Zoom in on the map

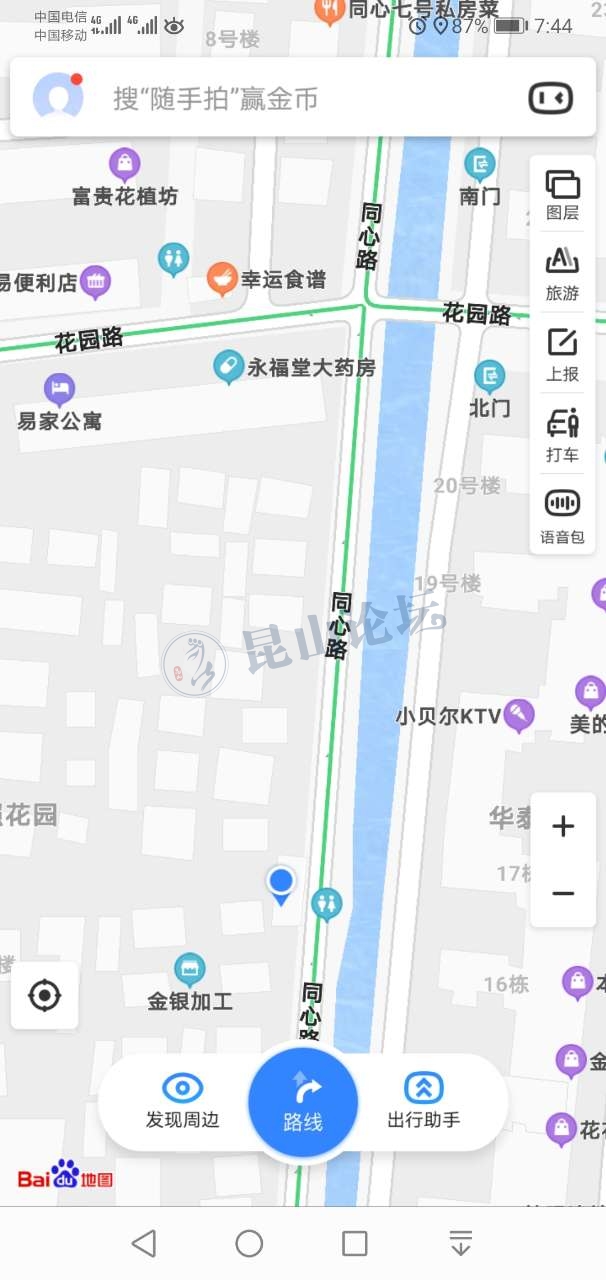click(x=563, y=827)
